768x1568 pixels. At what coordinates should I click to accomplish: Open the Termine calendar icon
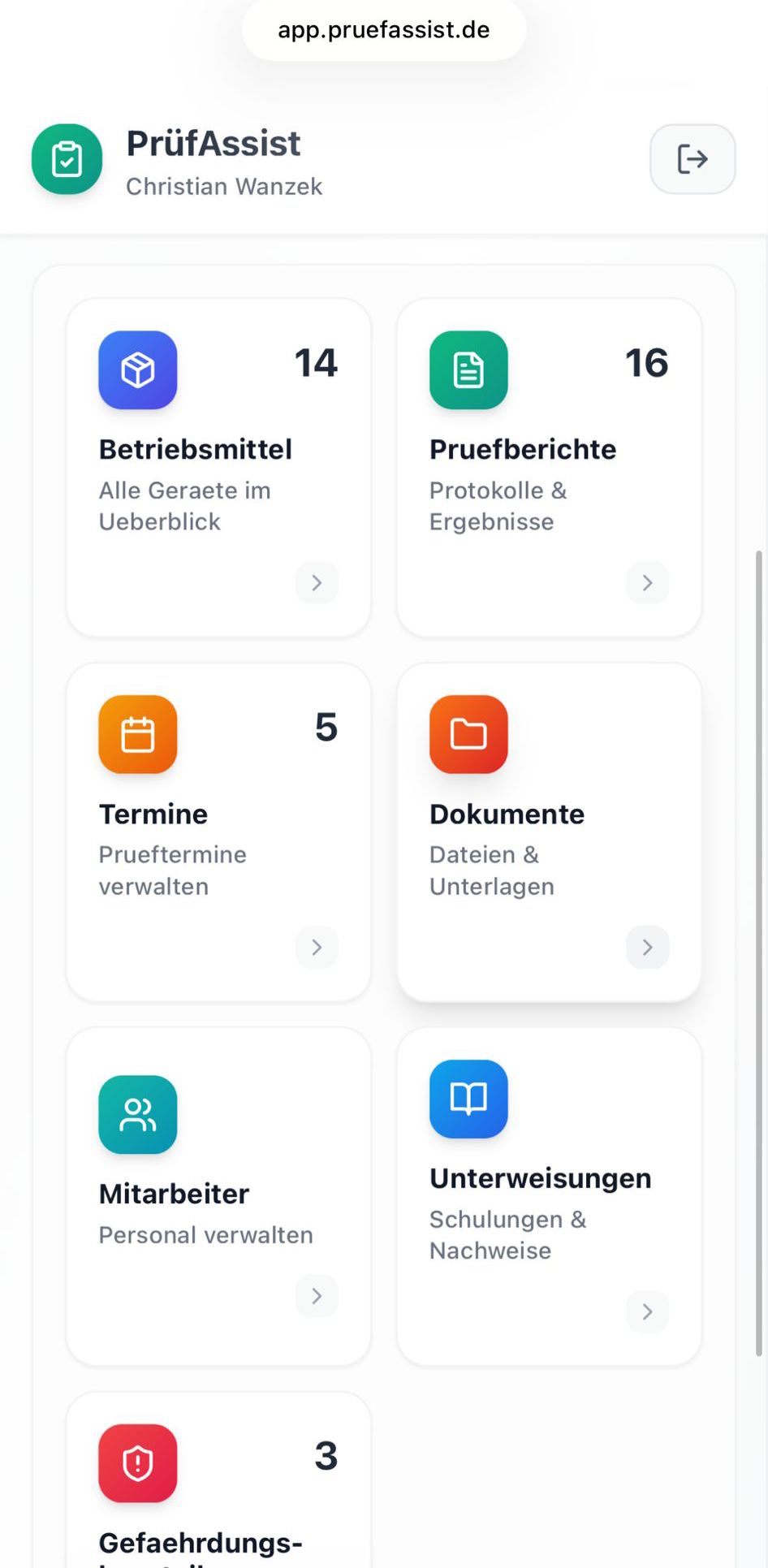137,734
